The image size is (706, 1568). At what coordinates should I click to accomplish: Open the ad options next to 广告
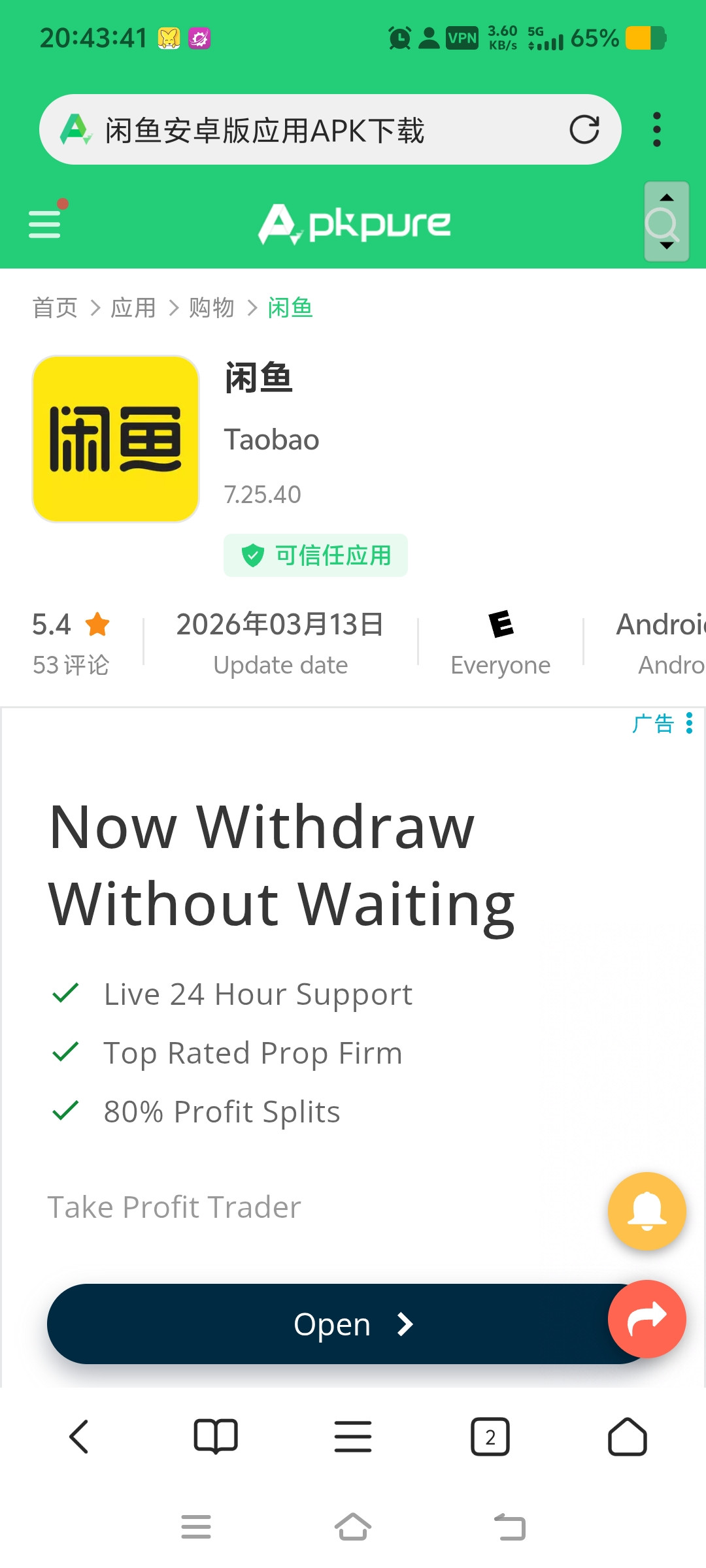[x=689, y=723]
